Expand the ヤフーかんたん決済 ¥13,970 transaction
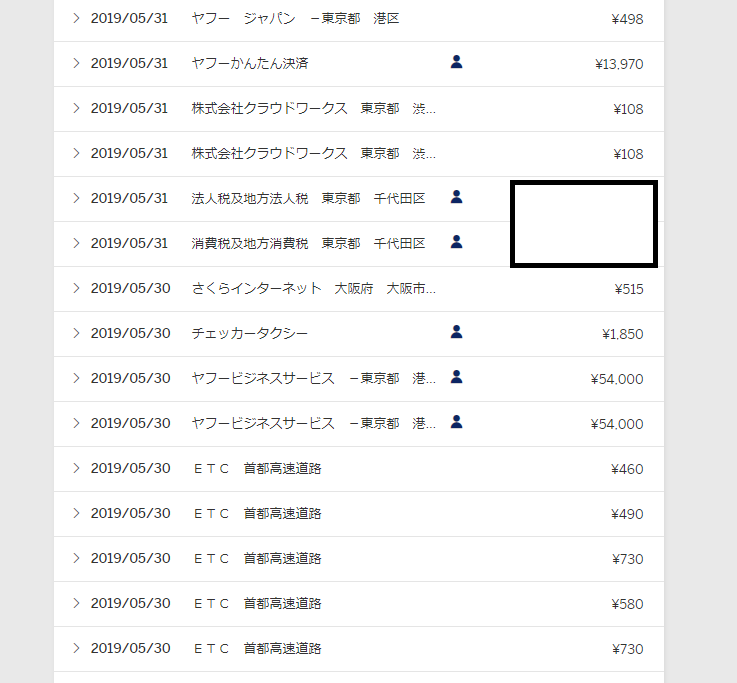737x683 pixels. 76,63
